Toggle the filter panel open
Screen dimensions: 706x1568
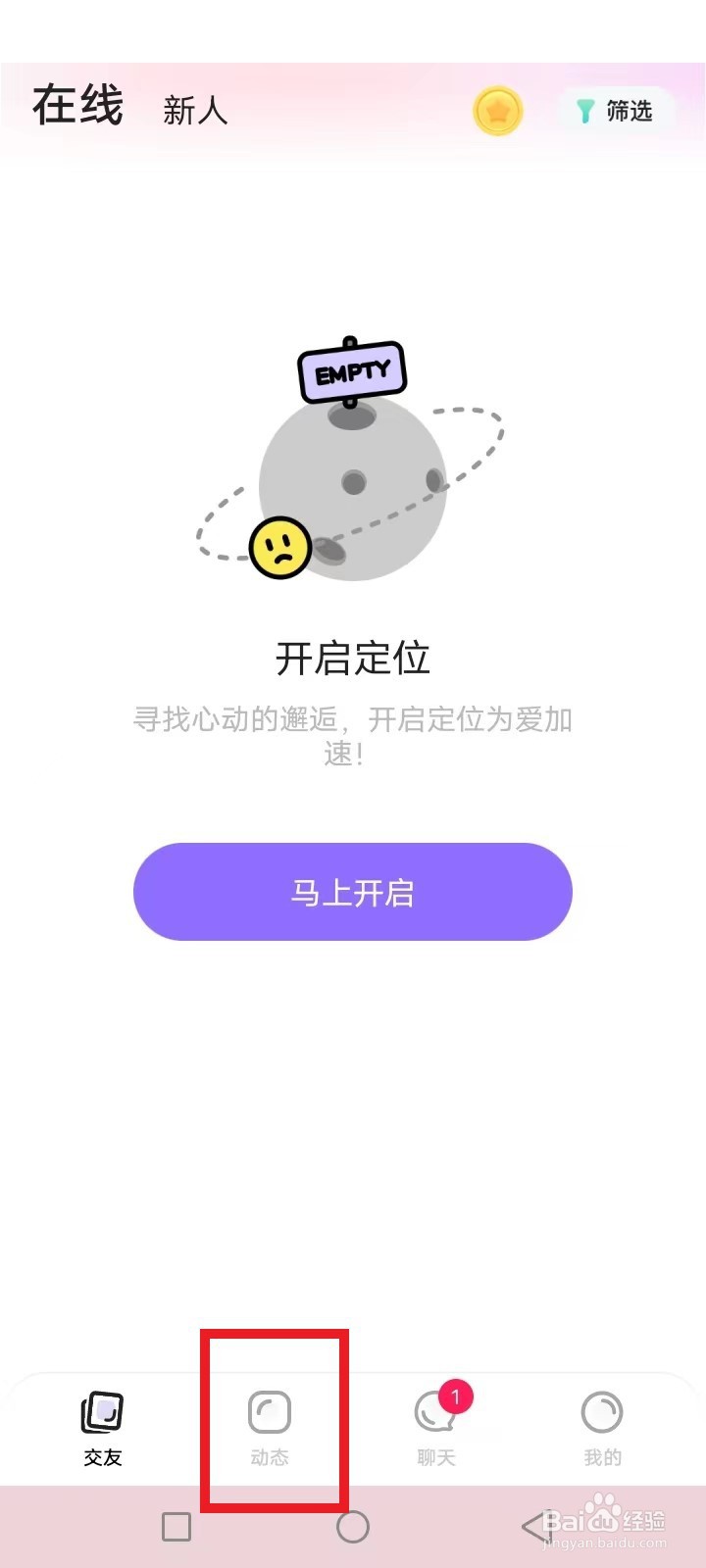pos(615,111)
